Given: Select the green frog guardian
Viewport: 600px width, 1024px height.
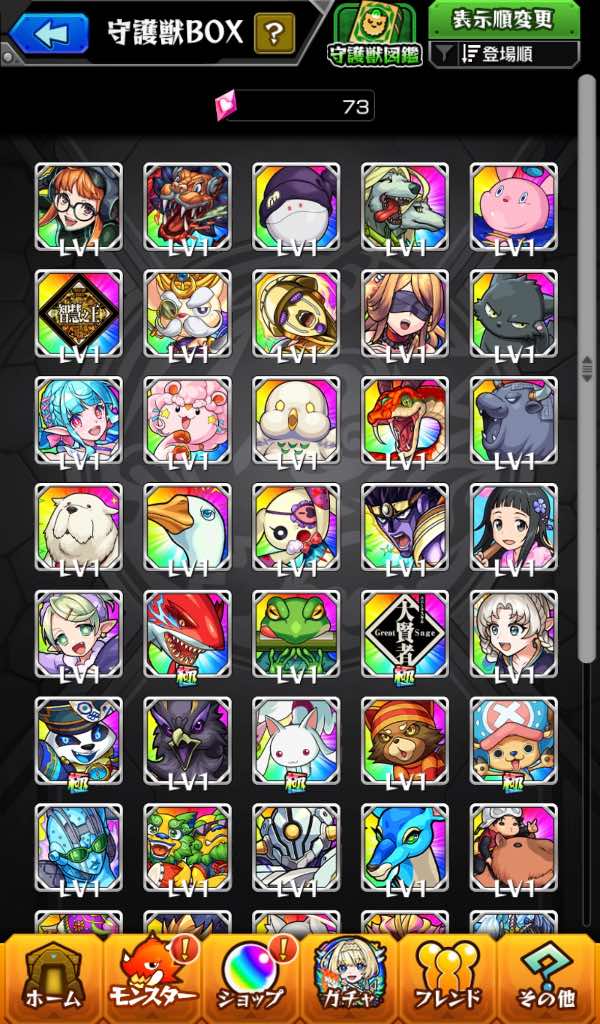Looking at the screenshot, I should [x=296, y=634].
